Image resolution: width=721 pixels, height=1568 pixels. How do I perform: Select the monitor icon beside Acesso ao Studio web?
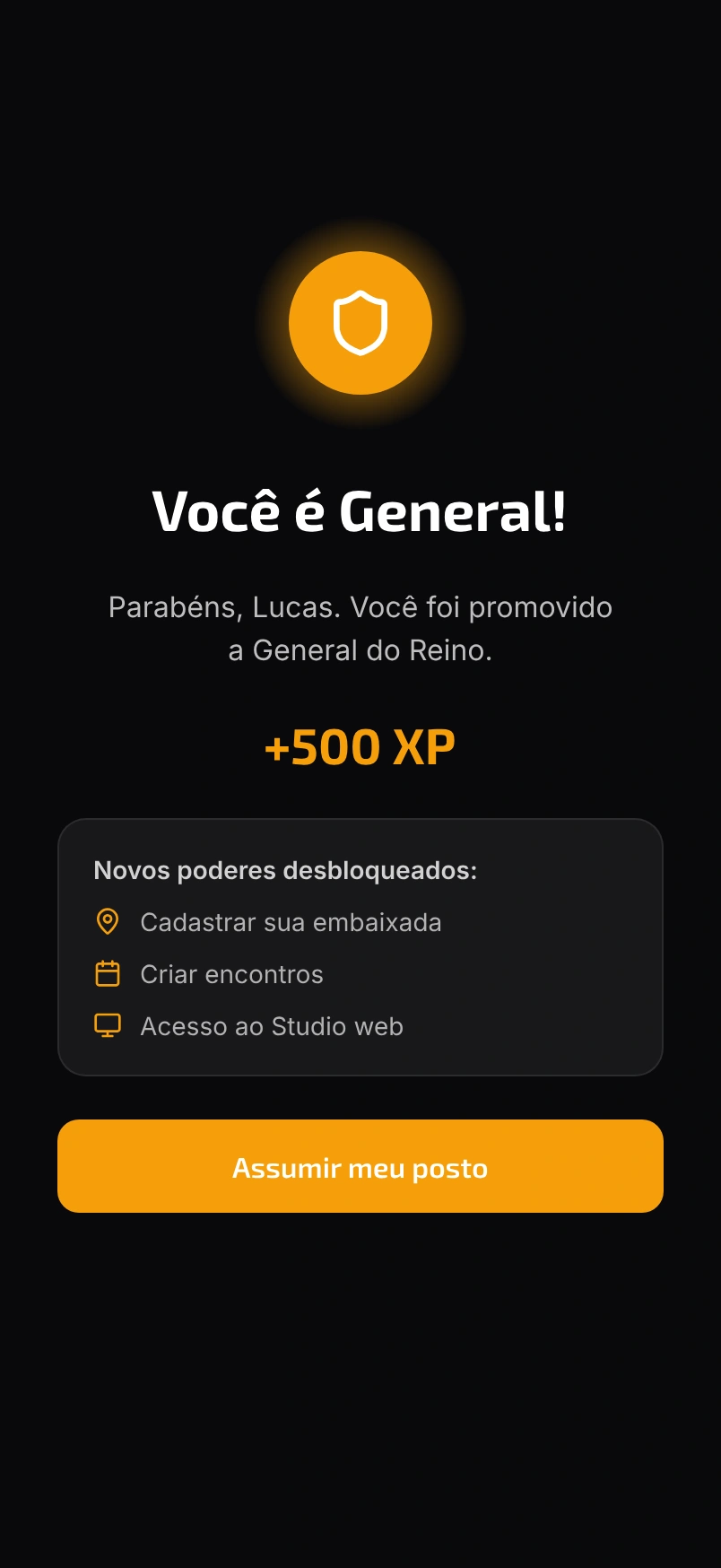108,1024
